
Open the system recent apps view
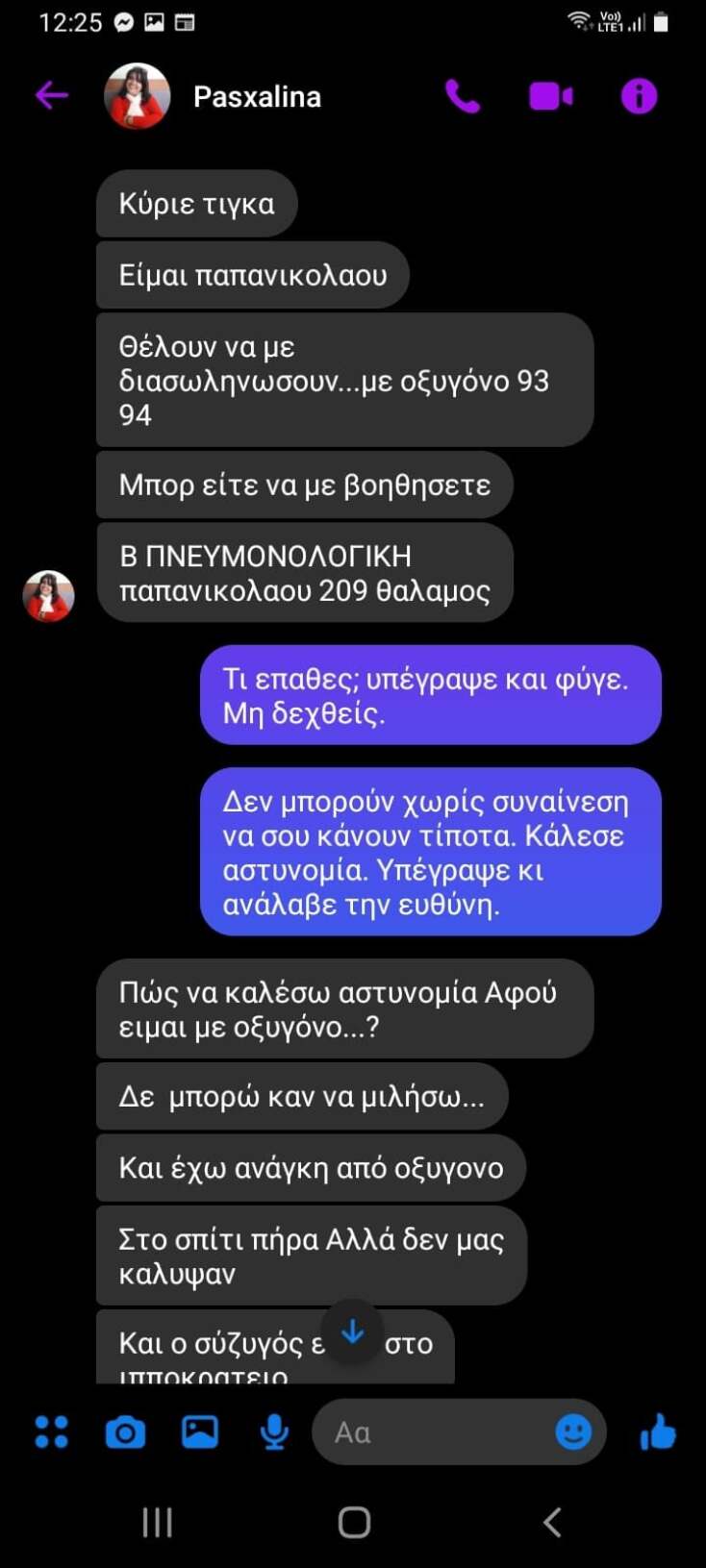click(157, 1522)
